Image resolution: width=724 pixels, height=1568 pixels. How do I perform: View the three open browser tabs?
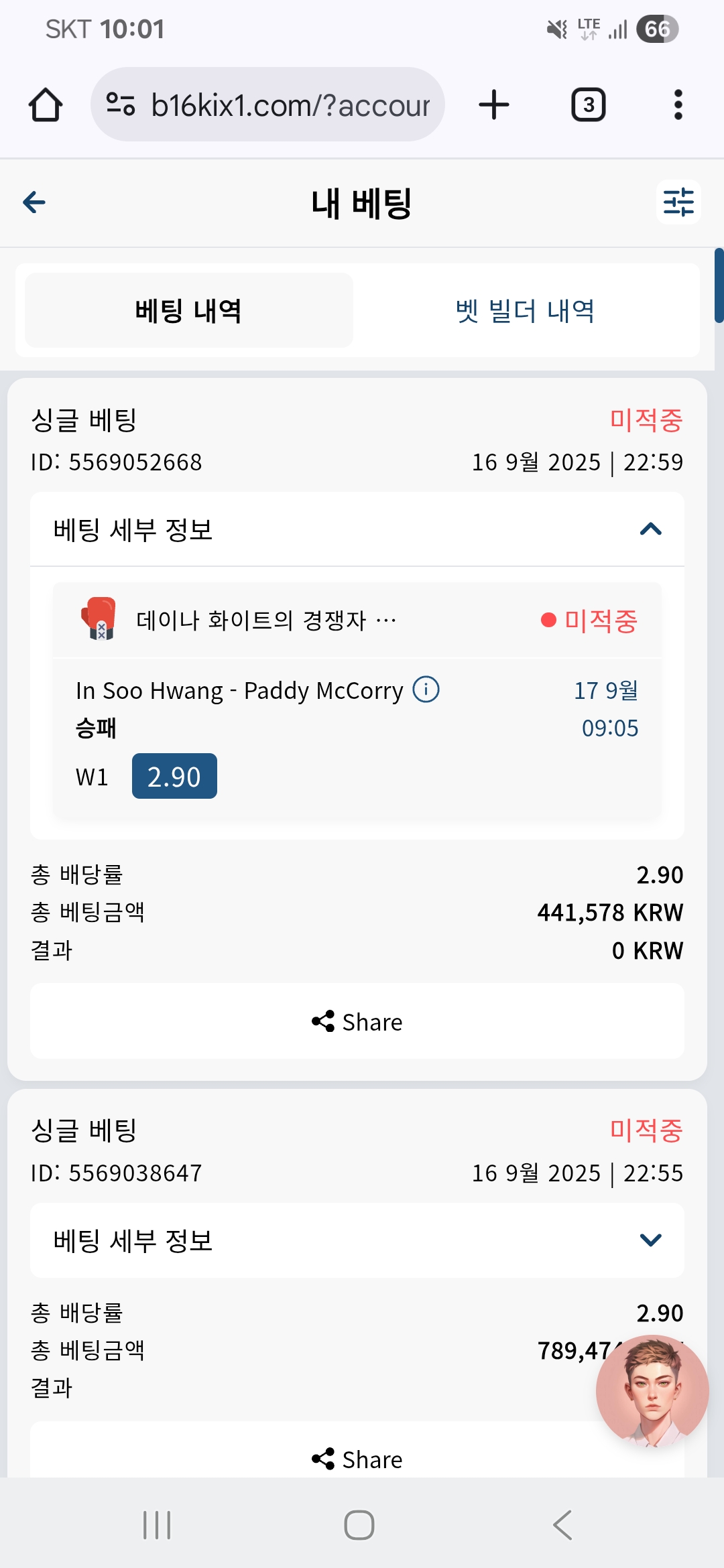[589, 105]
